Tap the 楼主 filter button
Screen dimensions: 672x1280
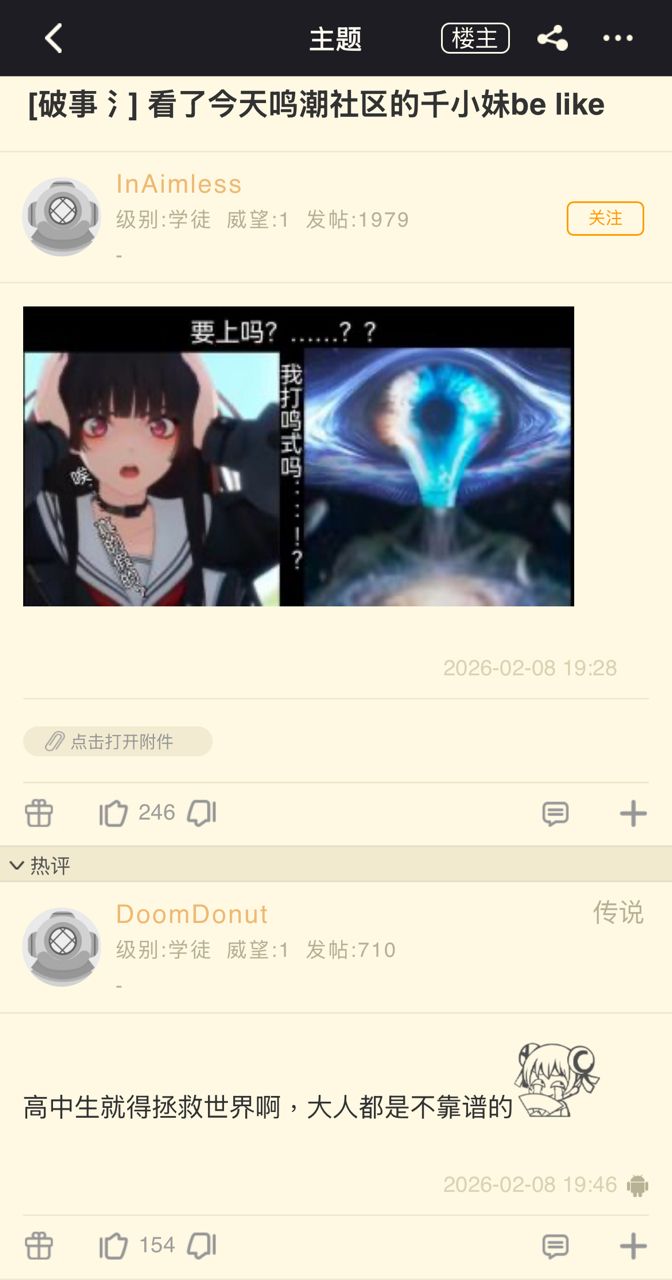point(475,39)
